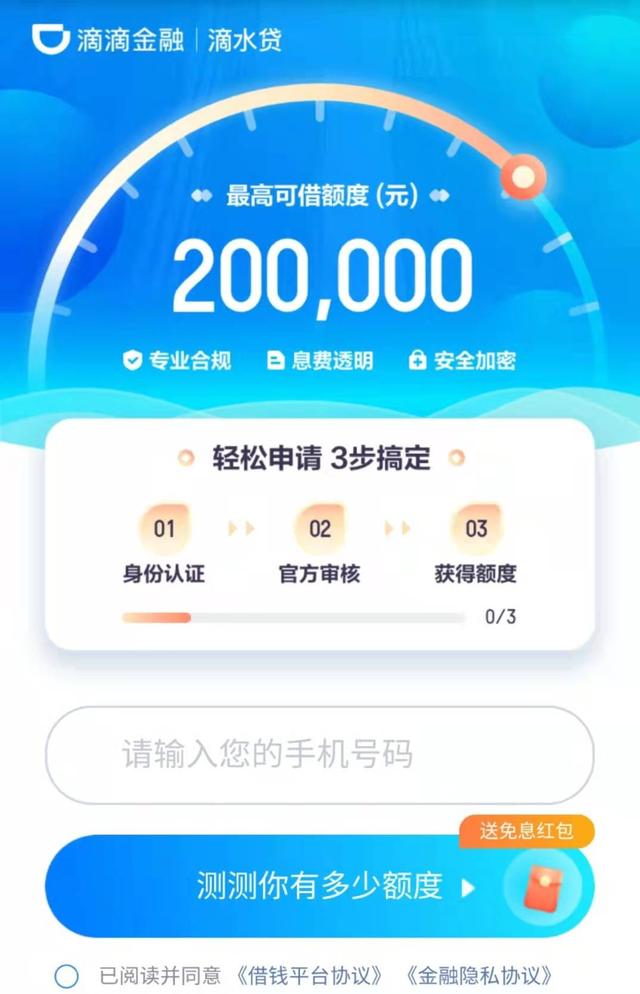
Task: Tap the 测测你有多少额度 button
Action: pyautogui.click(x=319, y=885)
